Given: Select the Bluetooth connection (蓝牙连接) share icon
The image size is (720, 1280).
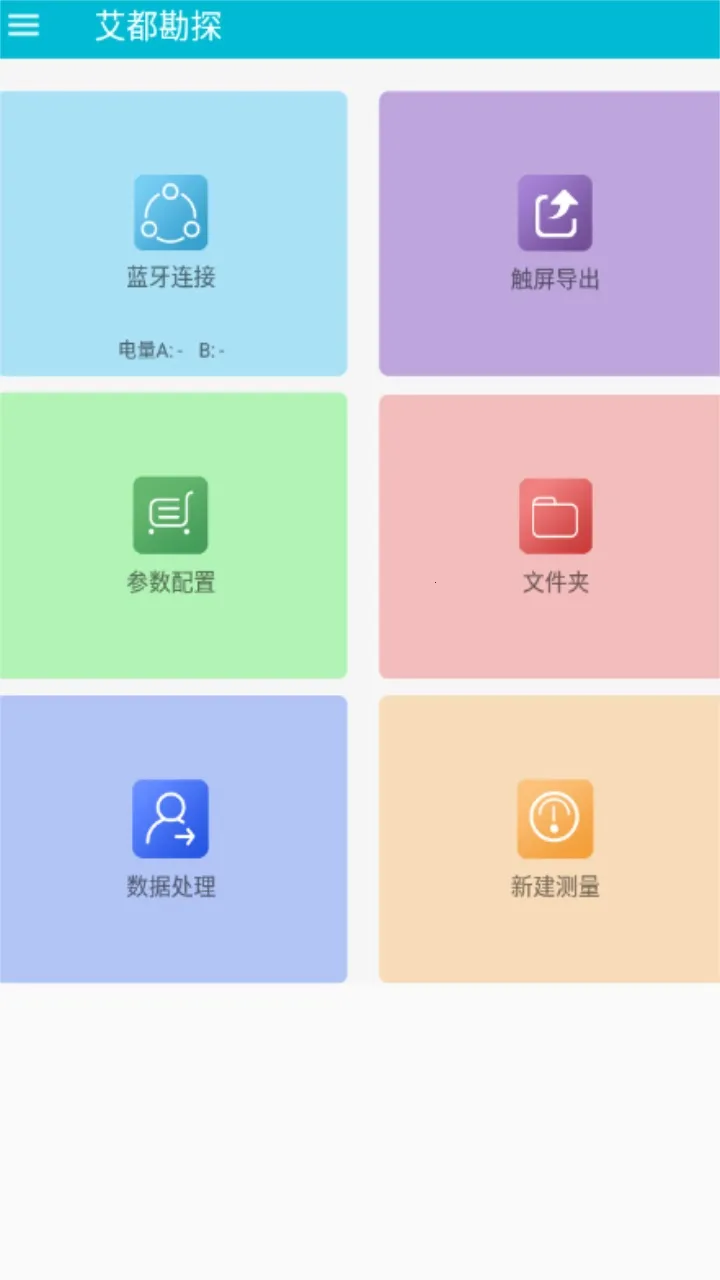Looking at the screenshot, I should tap(170, 212).
